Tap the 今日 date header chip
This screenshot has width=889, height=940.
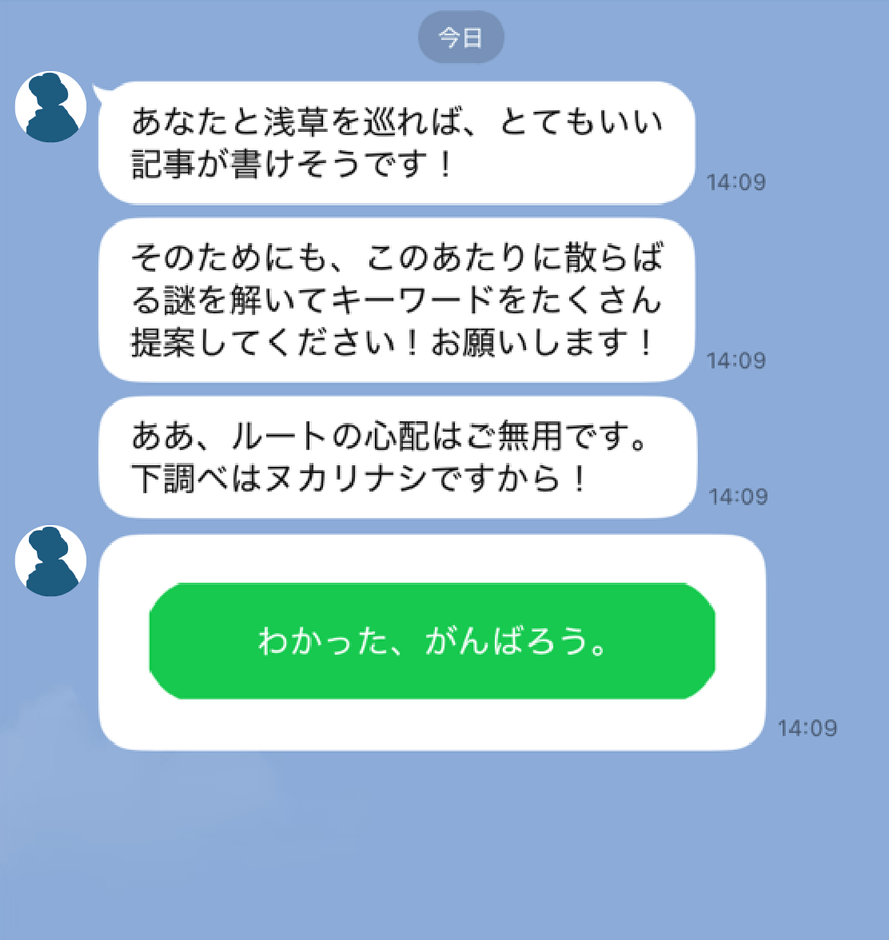click(x=461, y=37)
